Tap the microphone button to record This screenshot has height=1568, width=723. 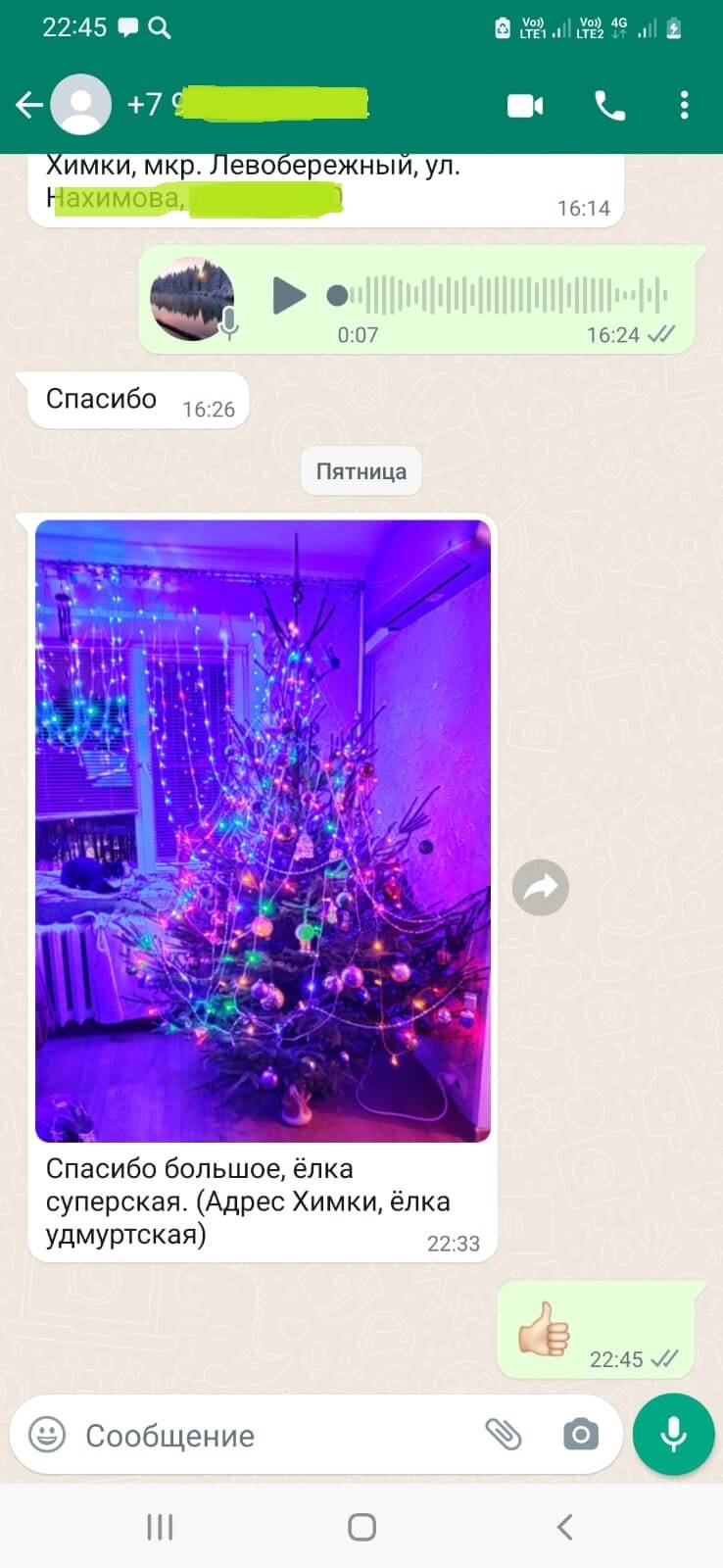coord(673,1435)
